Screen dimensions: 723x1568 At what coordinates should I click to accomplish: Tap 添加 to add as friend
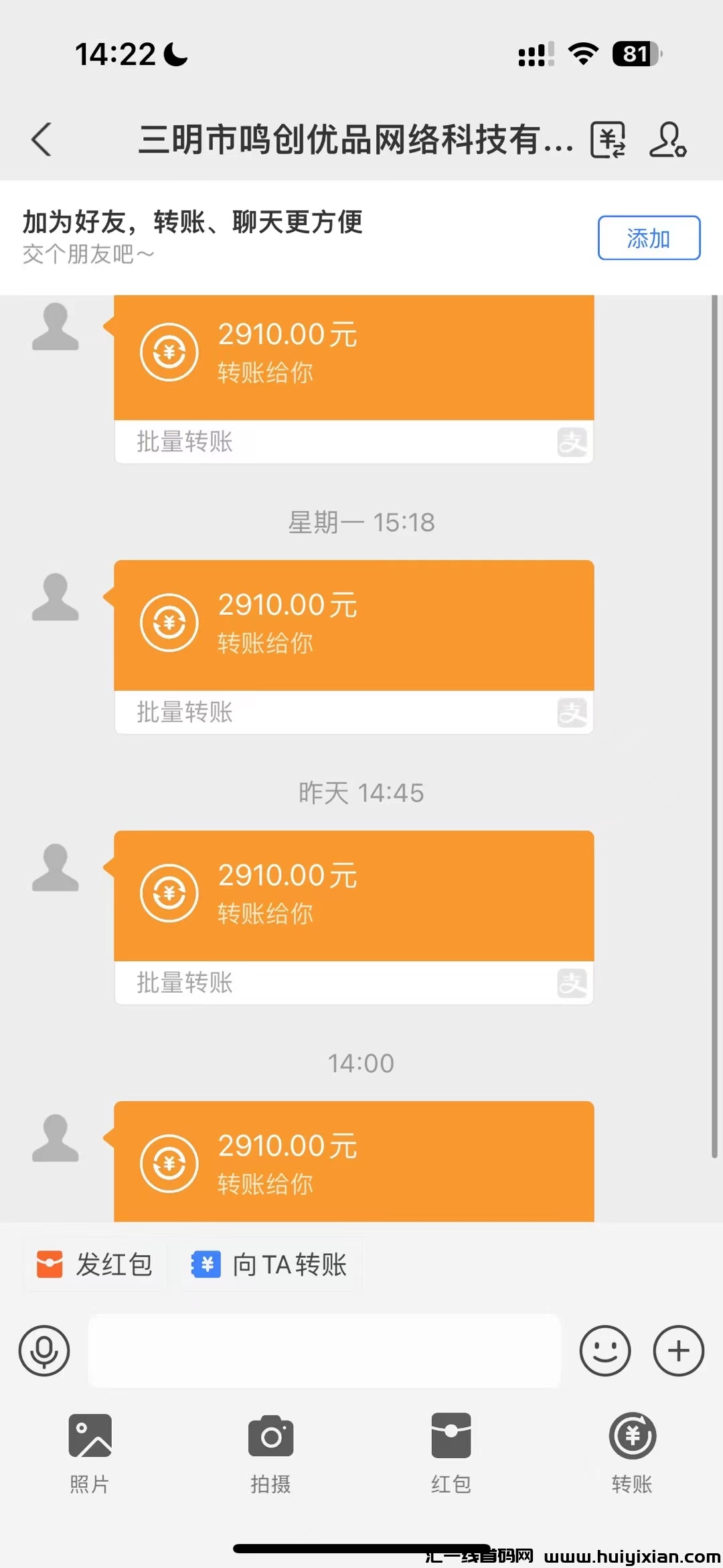(648, 238)
